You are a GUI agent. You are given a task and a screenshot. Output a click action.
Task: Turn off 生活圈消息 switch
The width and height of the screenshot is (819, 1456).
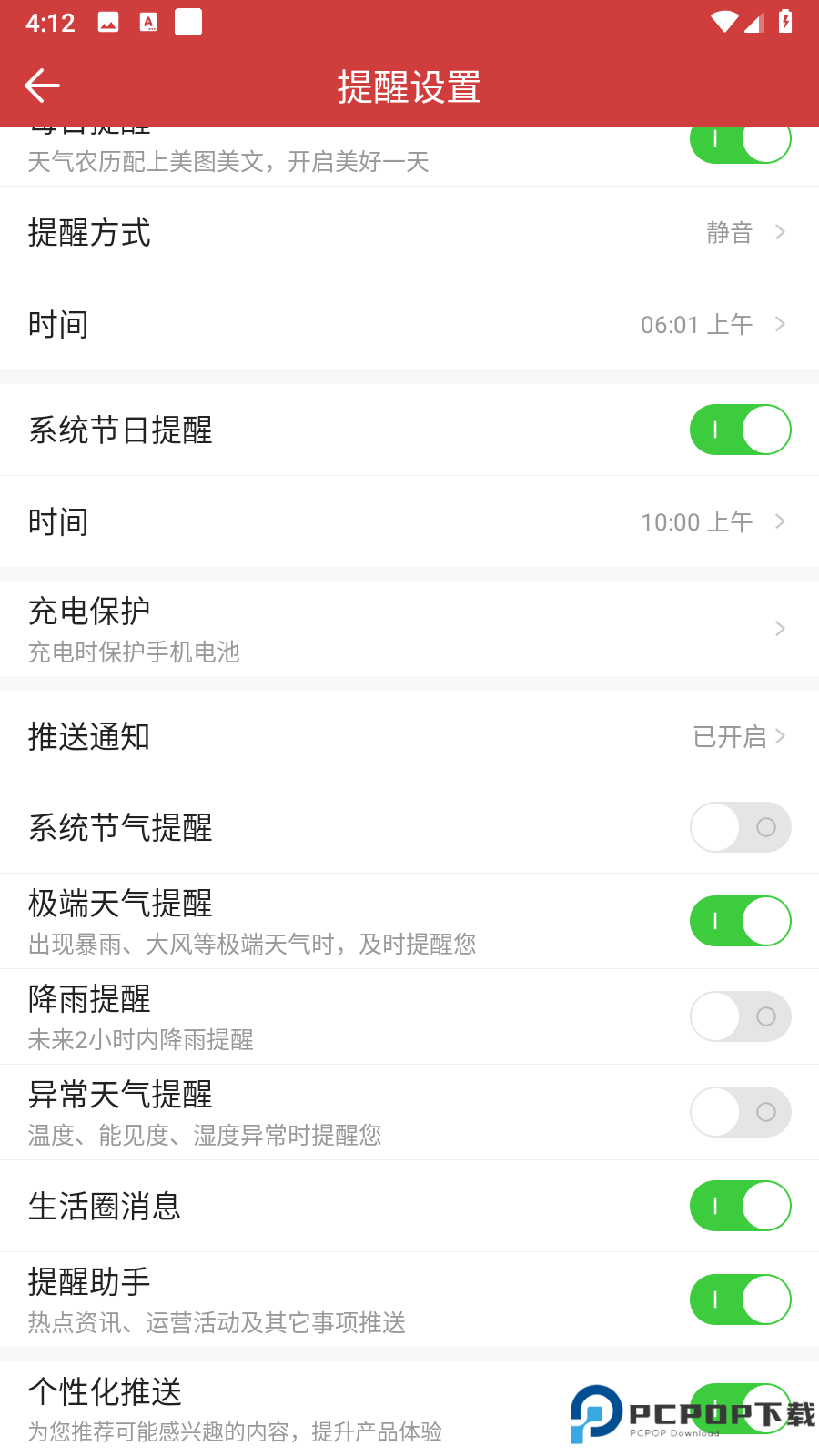740,1206
